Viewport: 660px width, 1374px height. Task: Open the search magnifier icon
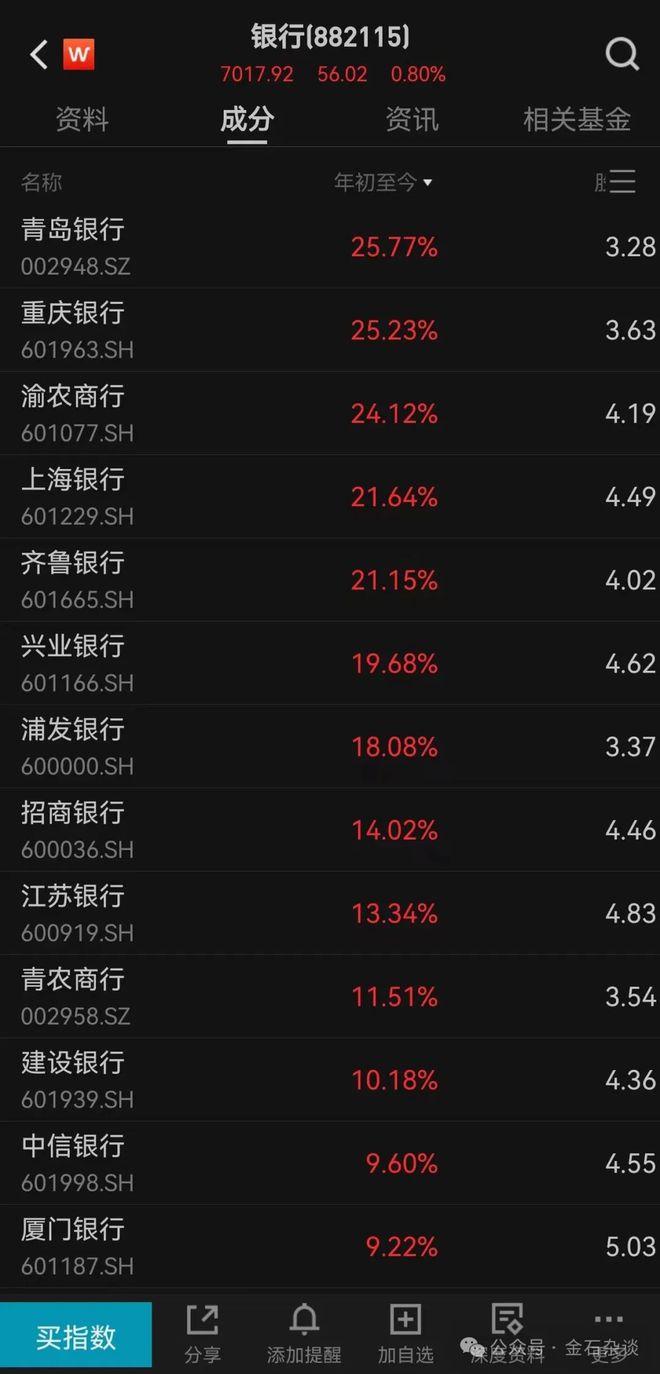click(622, 54)
